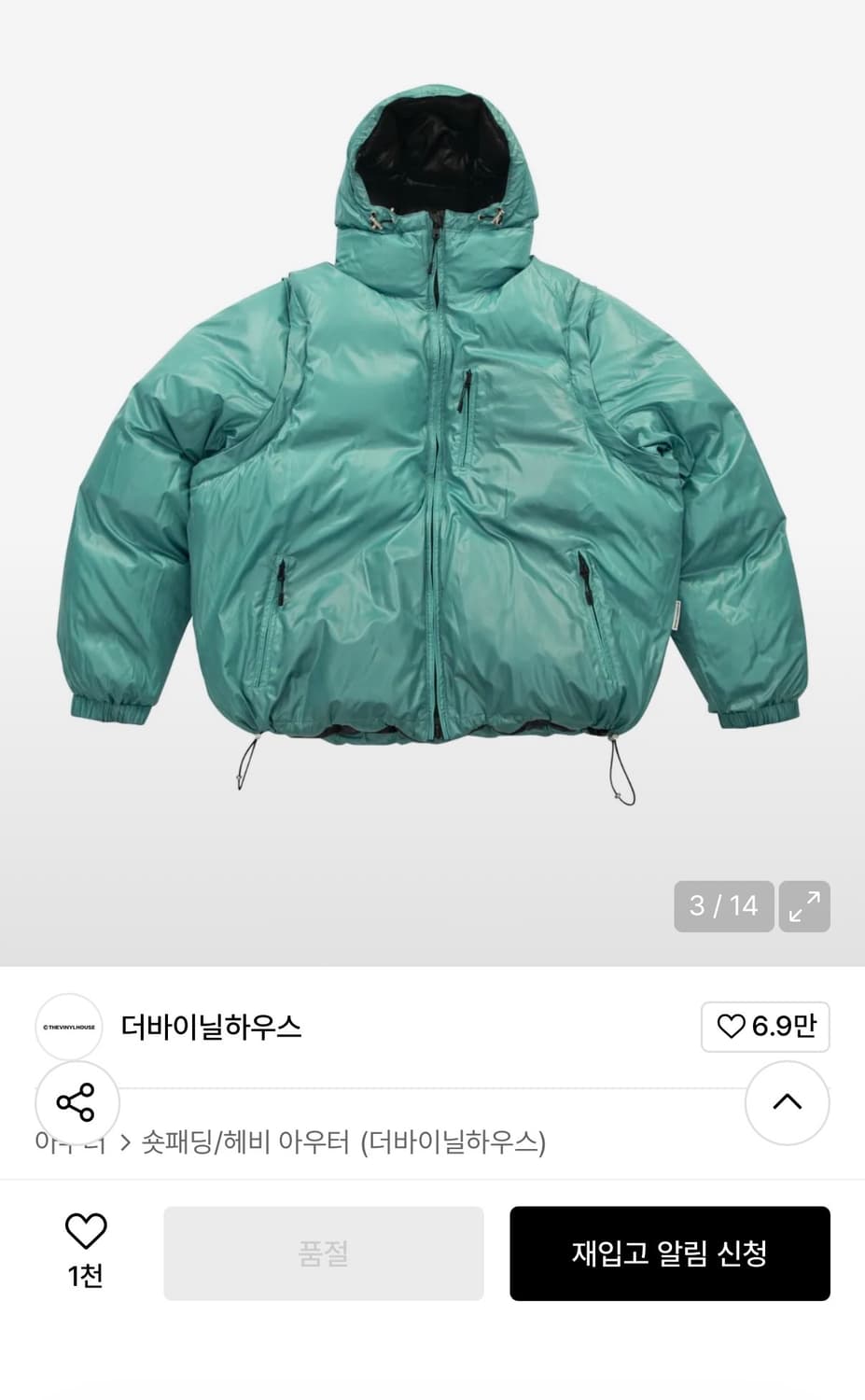Select the expand arrows on the photo
The image size is (865, 1400).
tap(804, 906)
